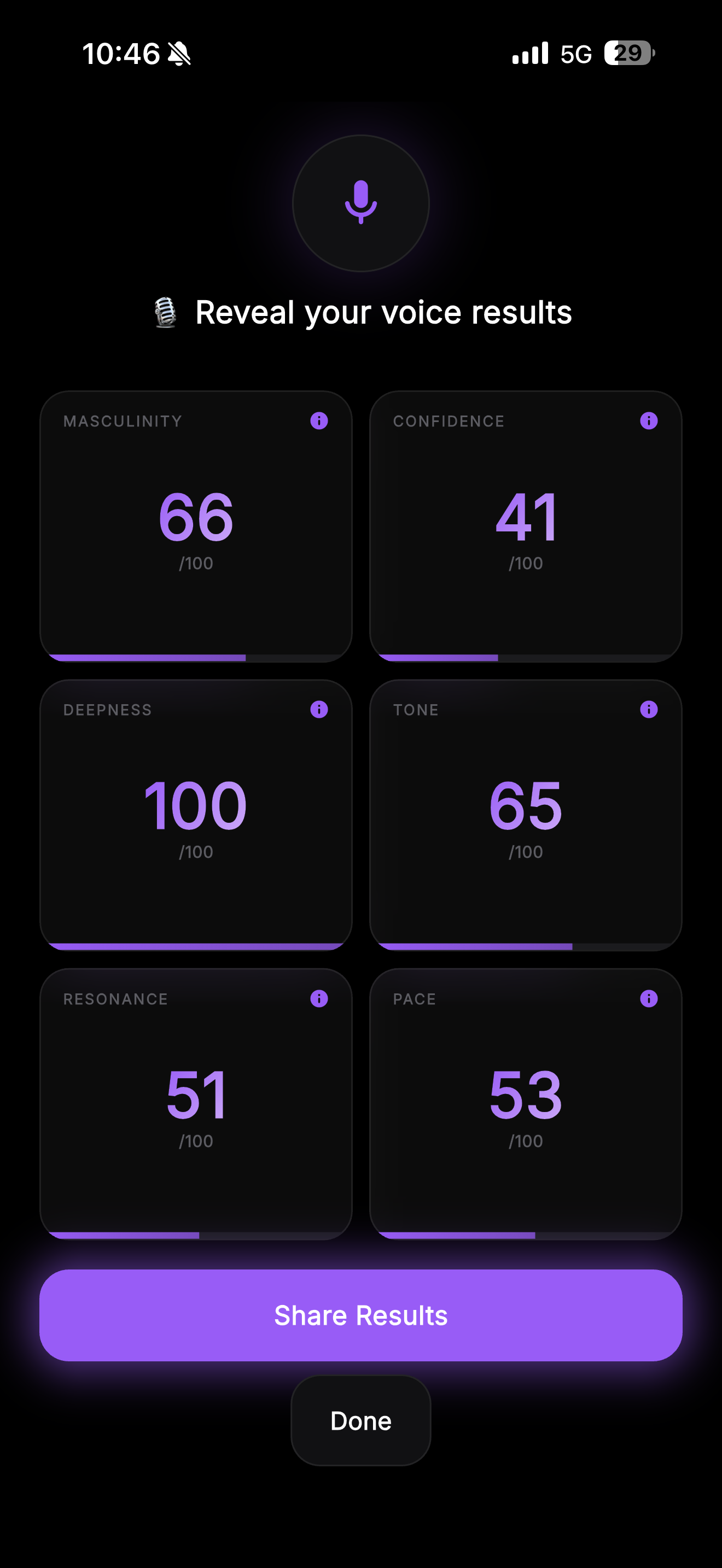Viewport: 722px width, 1568px height.
Task: Open the Masculinity info icon
Action: [x=319, y=420]
